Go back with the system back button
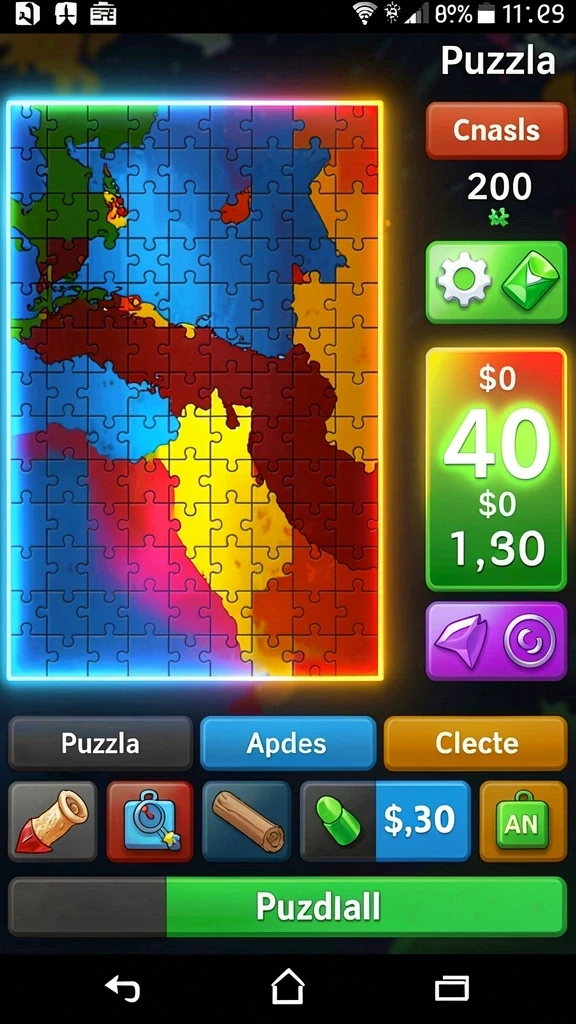 pos(123,989)
